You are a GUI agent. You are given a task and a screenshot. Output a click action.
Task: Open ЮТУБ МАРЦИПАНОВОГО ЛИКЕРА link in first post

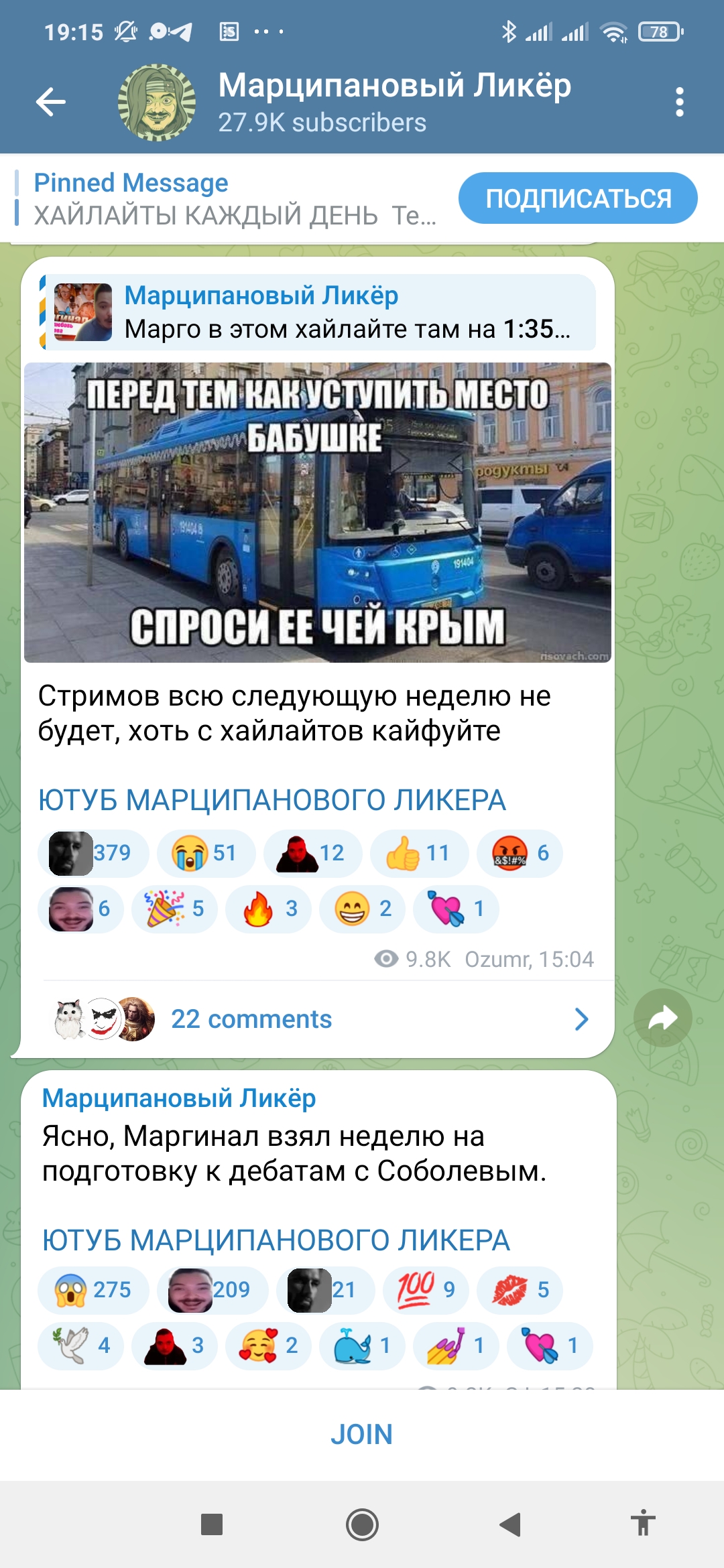[x=272, y=800]
